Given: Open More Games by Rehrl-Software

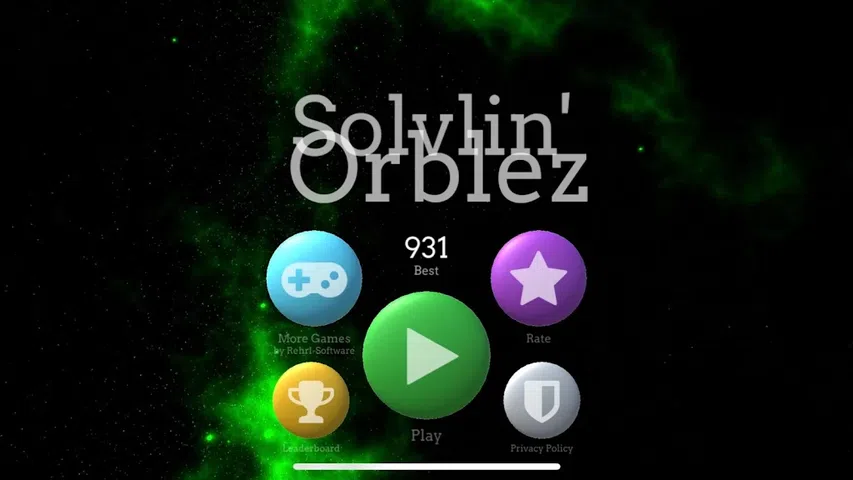Looking at the screenshot, I should pos(315,279).
